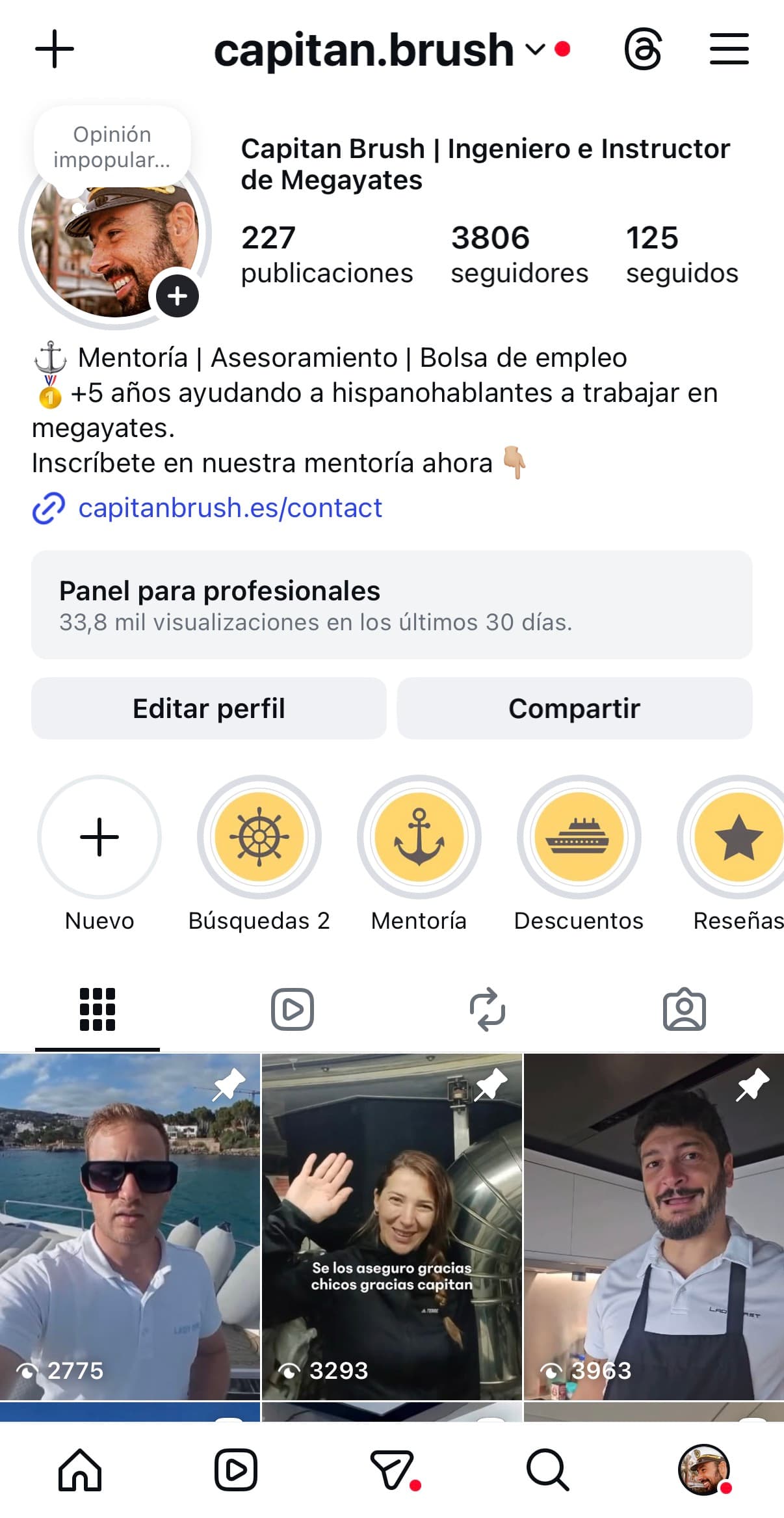The height and width of the screenshot is (1518, 784).
Task: Open Panel para profesionales
Action: (x=391, y=604)
